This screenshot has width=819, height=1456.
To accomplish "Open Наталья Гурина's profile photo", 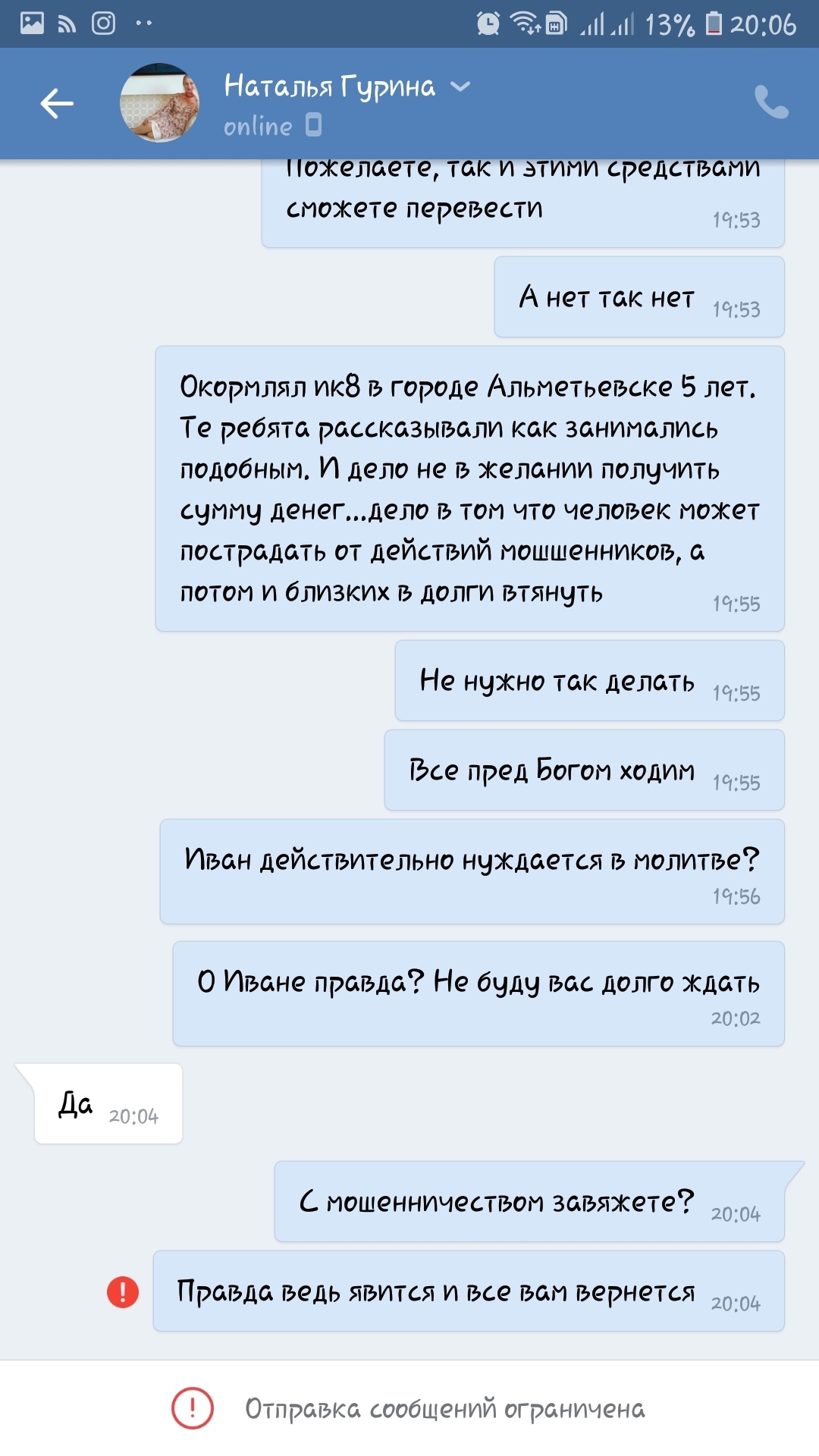I will coord(157,103).
